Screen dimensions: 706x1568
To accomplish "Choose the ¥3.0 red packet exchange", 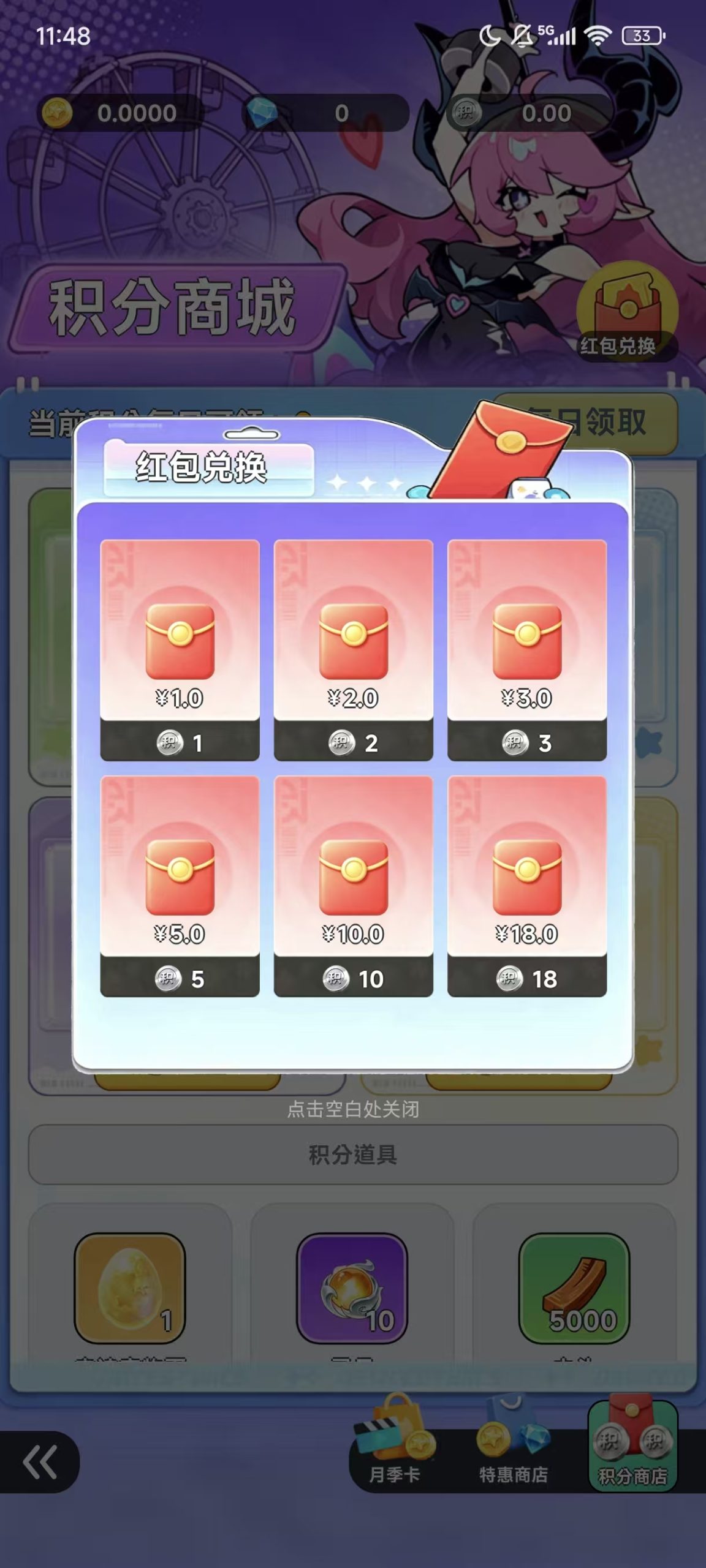I will [527, 650].
